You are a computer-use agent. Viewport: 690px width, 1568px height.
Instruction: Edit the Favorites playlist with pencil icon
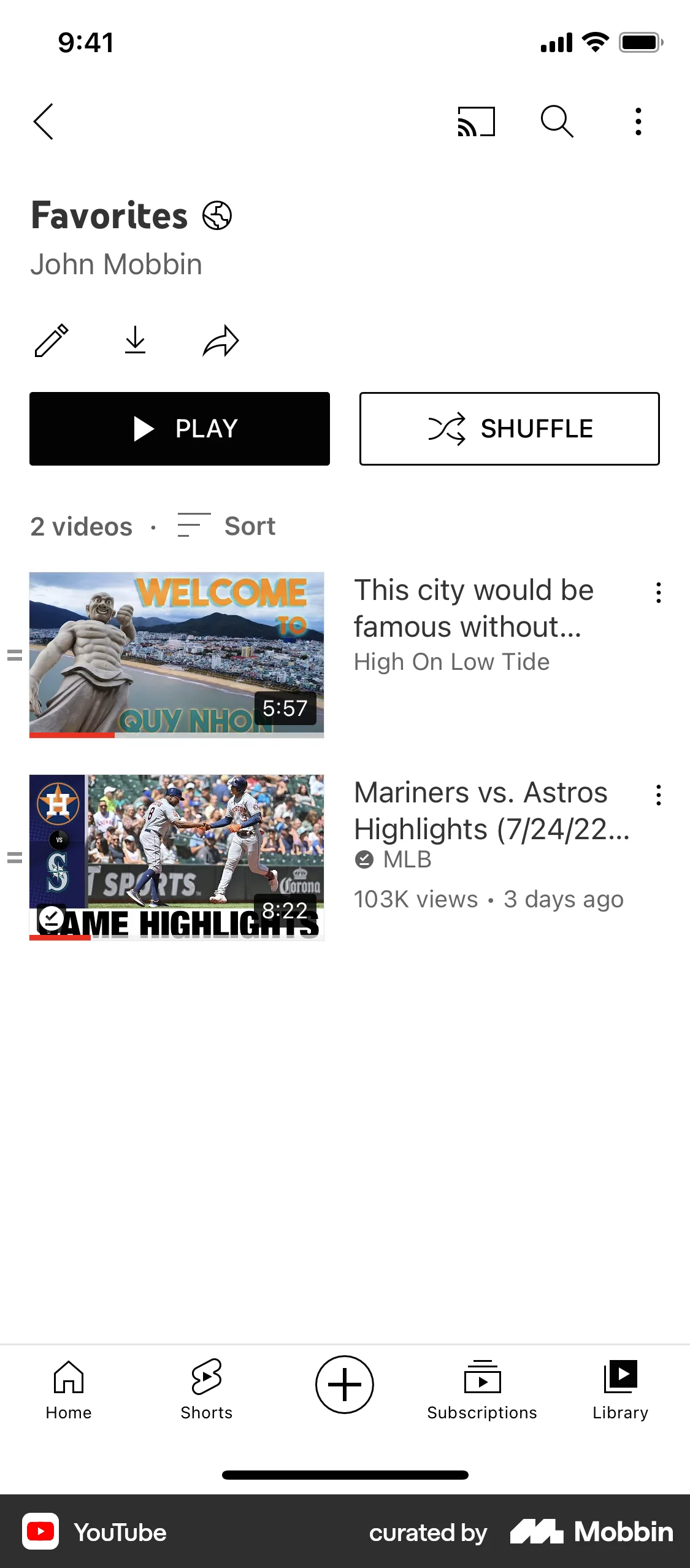[51, 340]
